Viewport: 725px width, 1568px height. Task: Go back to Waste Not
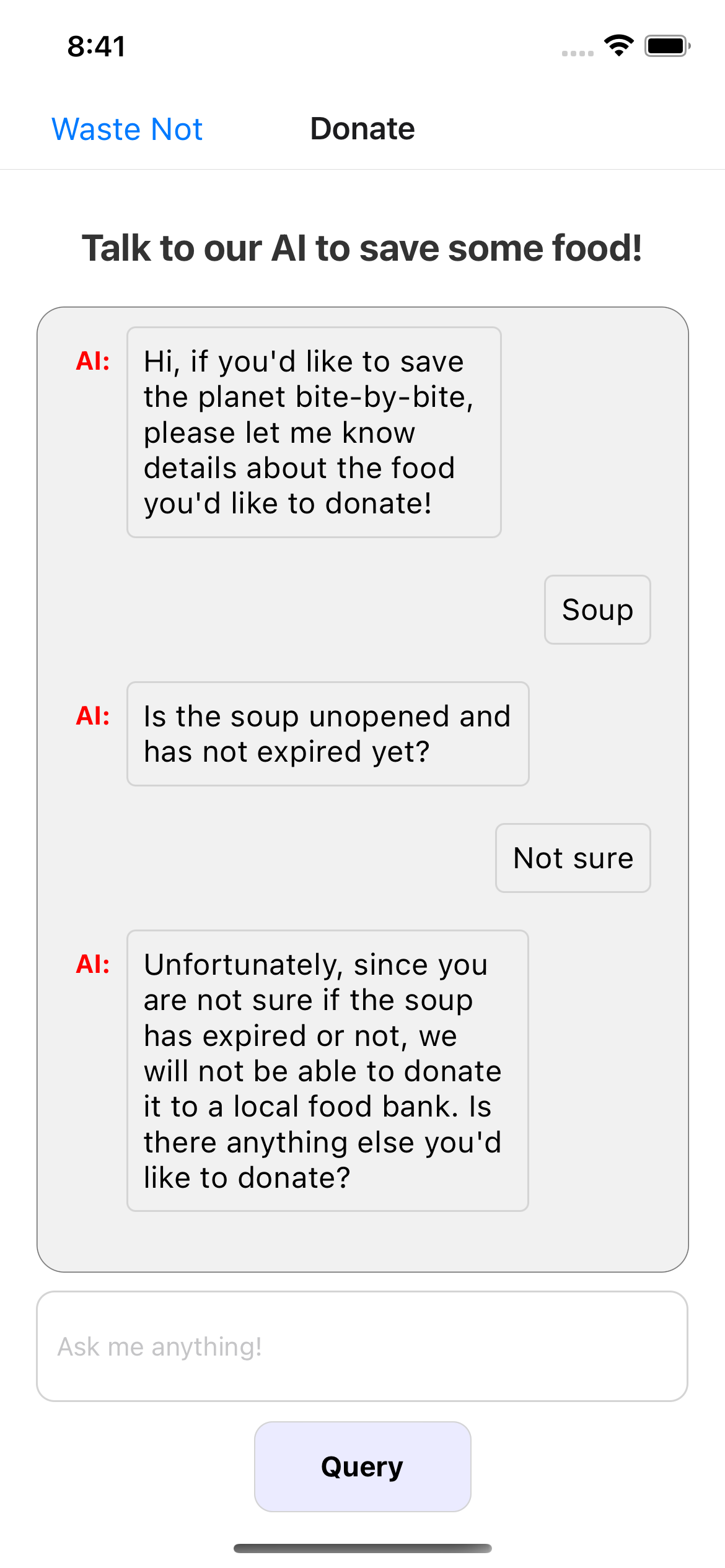coord(127,129)
